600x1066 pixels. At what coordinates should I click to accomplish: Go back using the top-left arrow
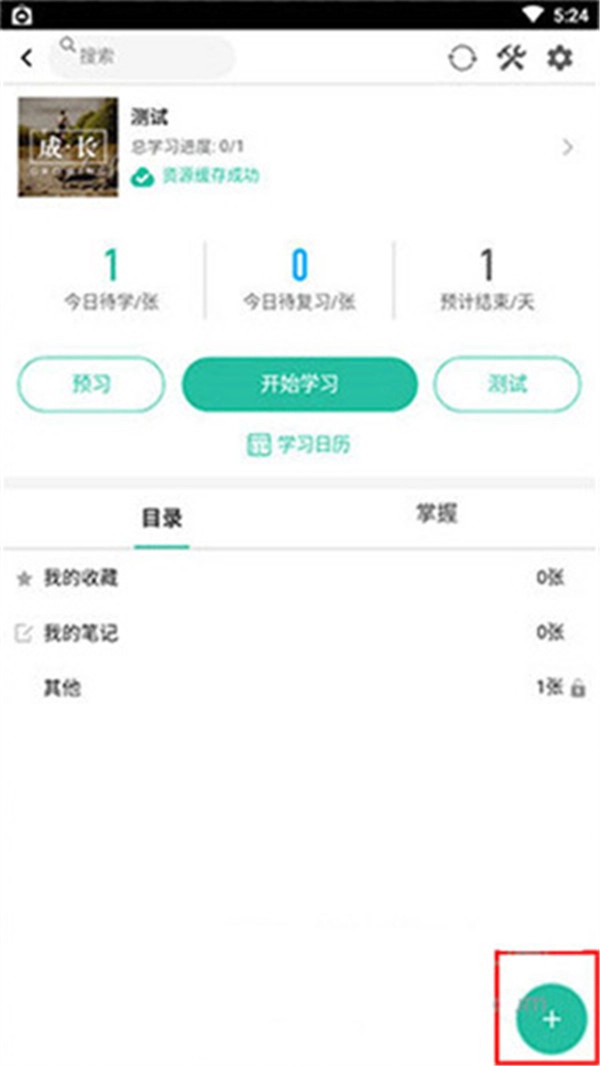pyautogui.click(x=27, y=58)
